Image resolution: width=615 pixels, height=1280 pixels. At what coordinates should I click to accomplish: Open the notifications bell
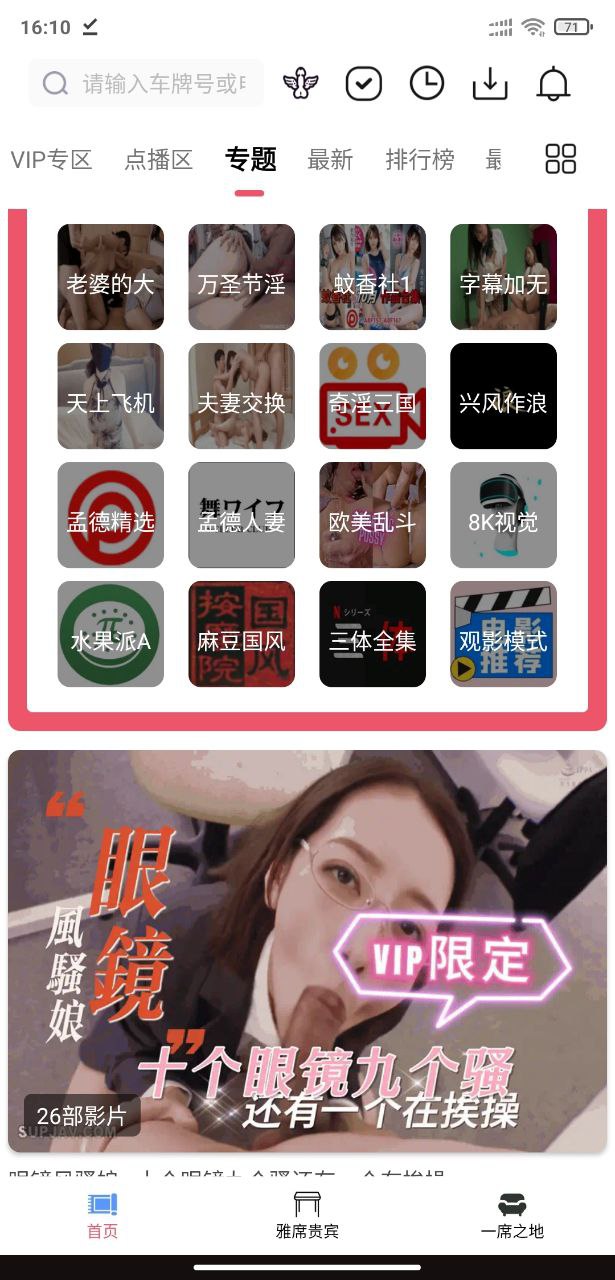(x=553, y=84)
